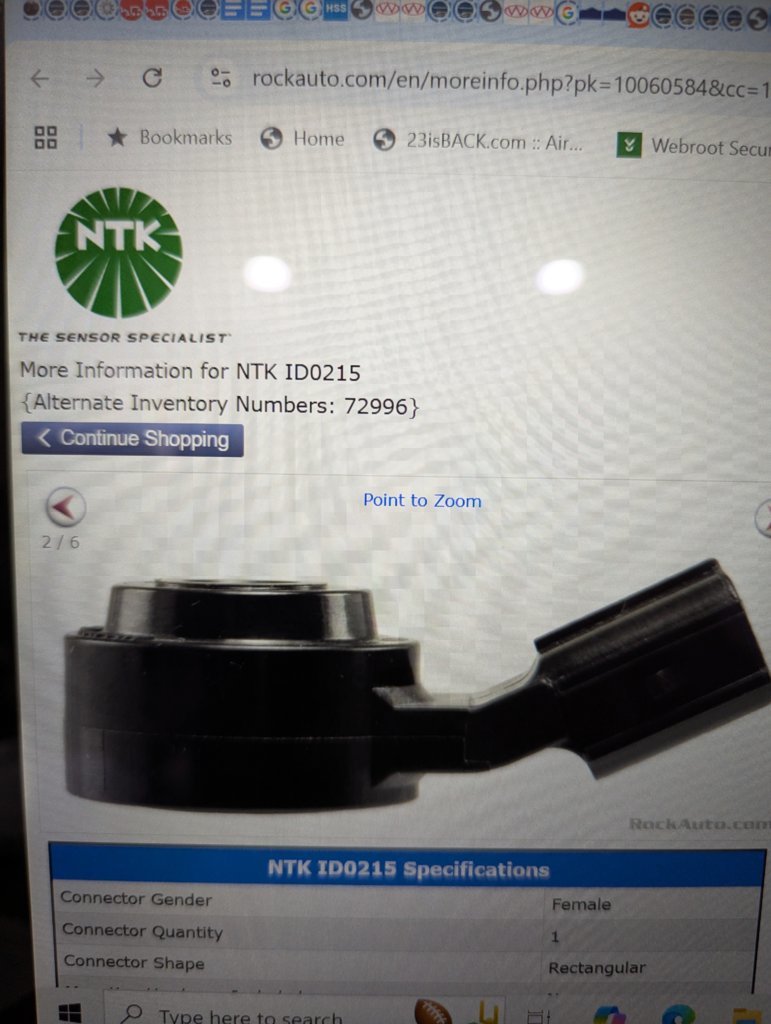Open the rockauto.com address bar
Image resolution: width=771 pixels, height=1024 pixels.
pyautogui.click(x=500, y=80)
